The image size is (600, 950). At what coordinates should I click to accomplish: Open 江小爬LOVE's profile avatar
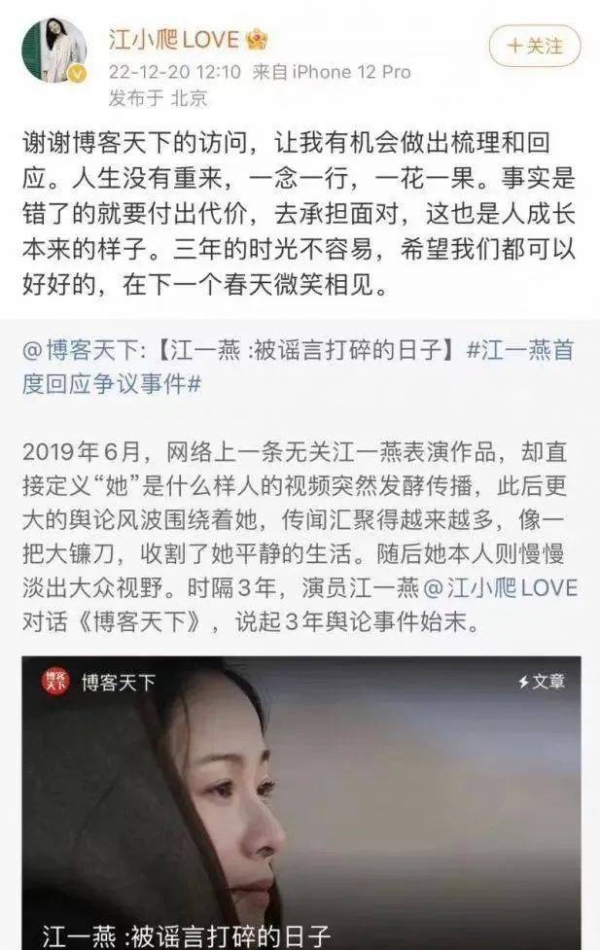click(56, 49)
